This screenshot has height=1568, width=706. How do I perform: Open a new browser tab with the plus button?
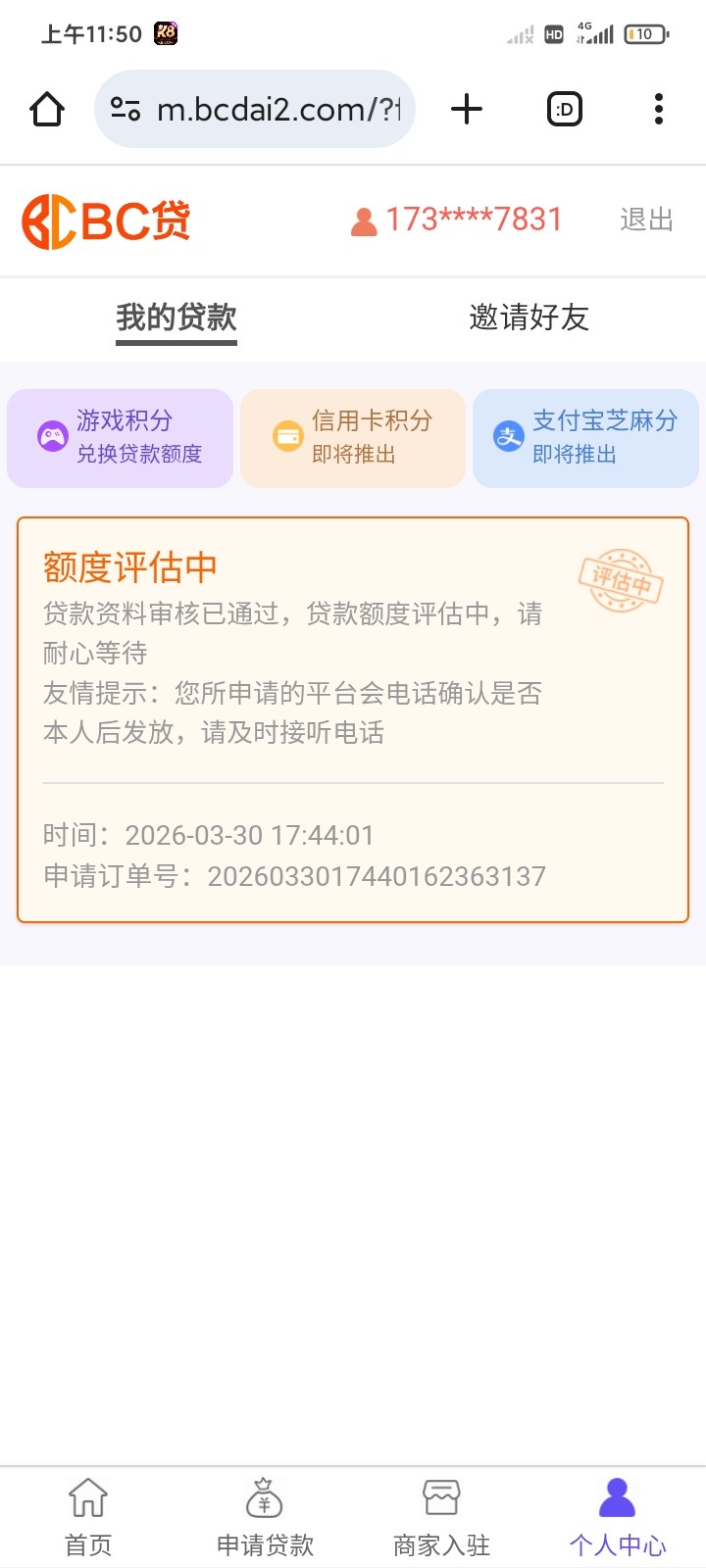click(467, 109)
